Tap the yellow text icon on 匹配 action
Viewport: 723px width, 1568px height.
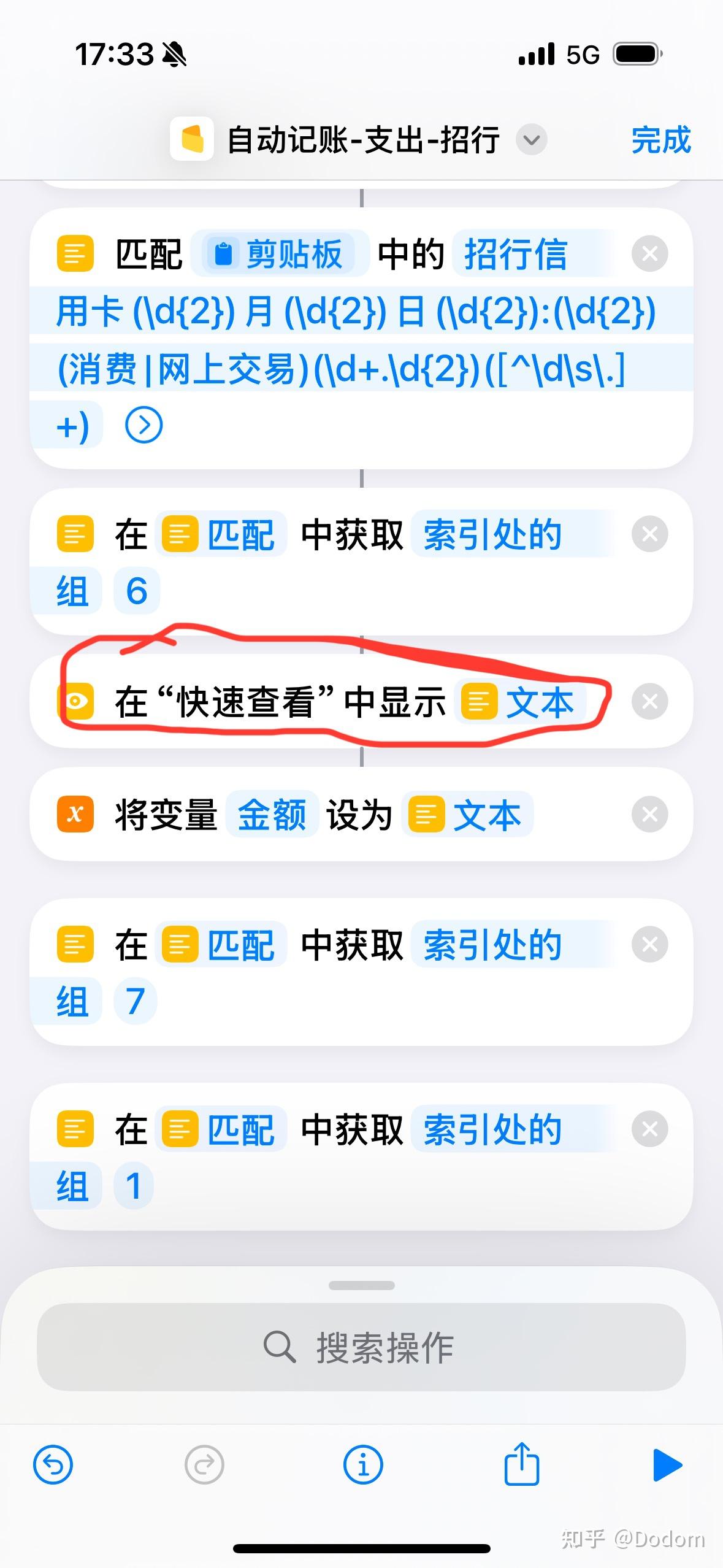coord(75,253)
